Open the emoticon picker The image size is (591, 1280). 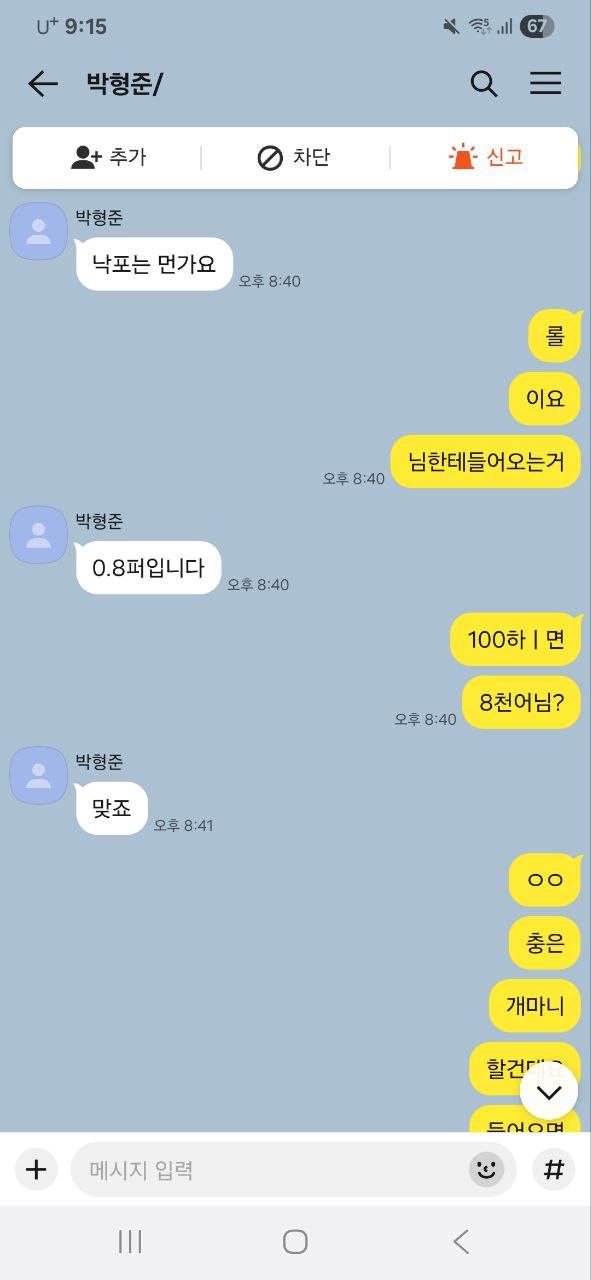pos(487,1169)
